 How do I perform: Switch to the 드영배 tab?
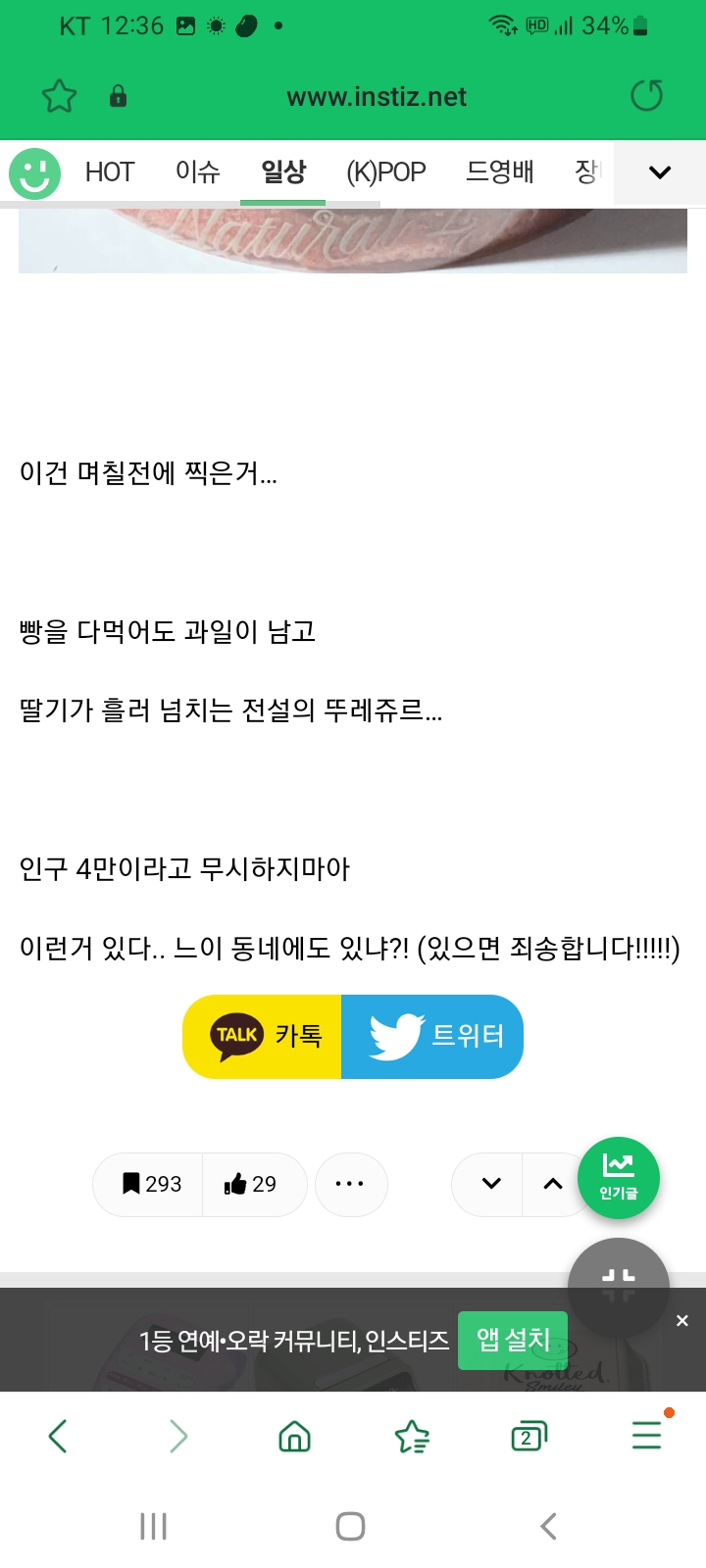coord(499,172)
